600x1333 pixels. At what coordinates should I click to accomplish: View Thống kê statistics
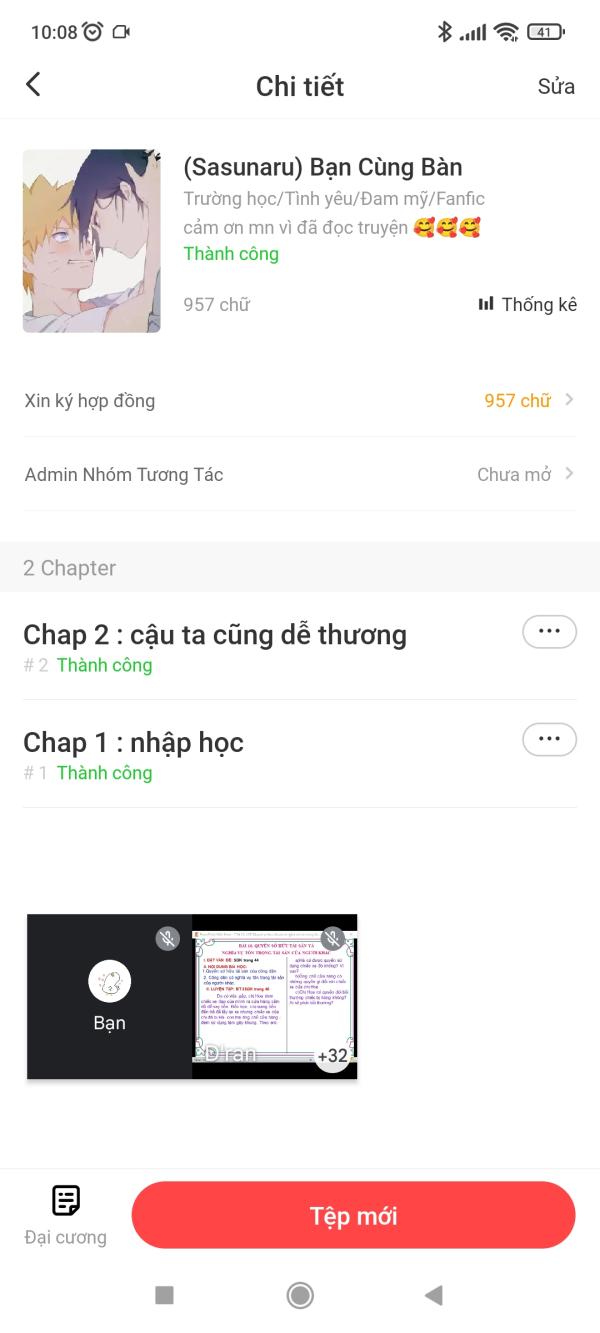tap(528, 304)
